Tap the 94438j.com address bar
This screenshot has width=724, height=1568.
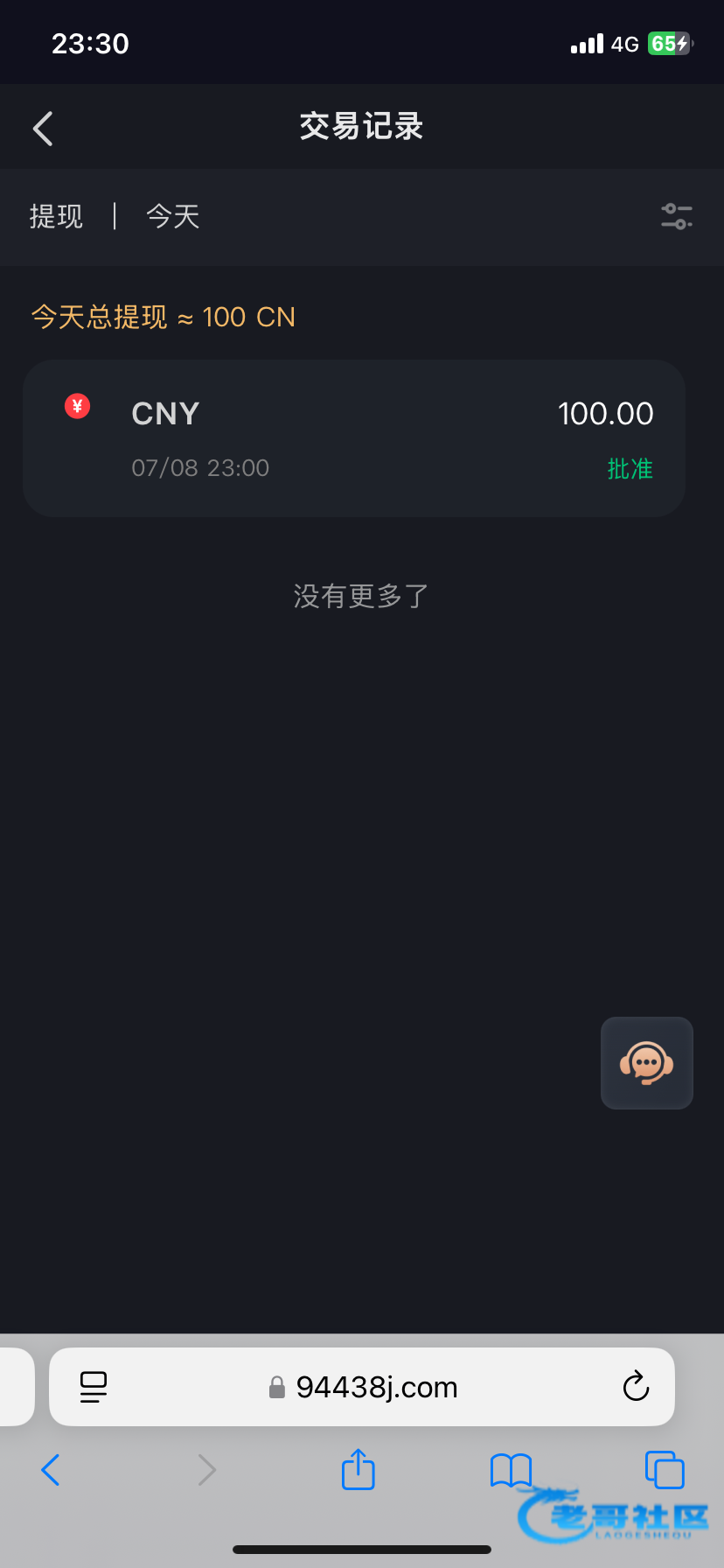[362, 1387]
